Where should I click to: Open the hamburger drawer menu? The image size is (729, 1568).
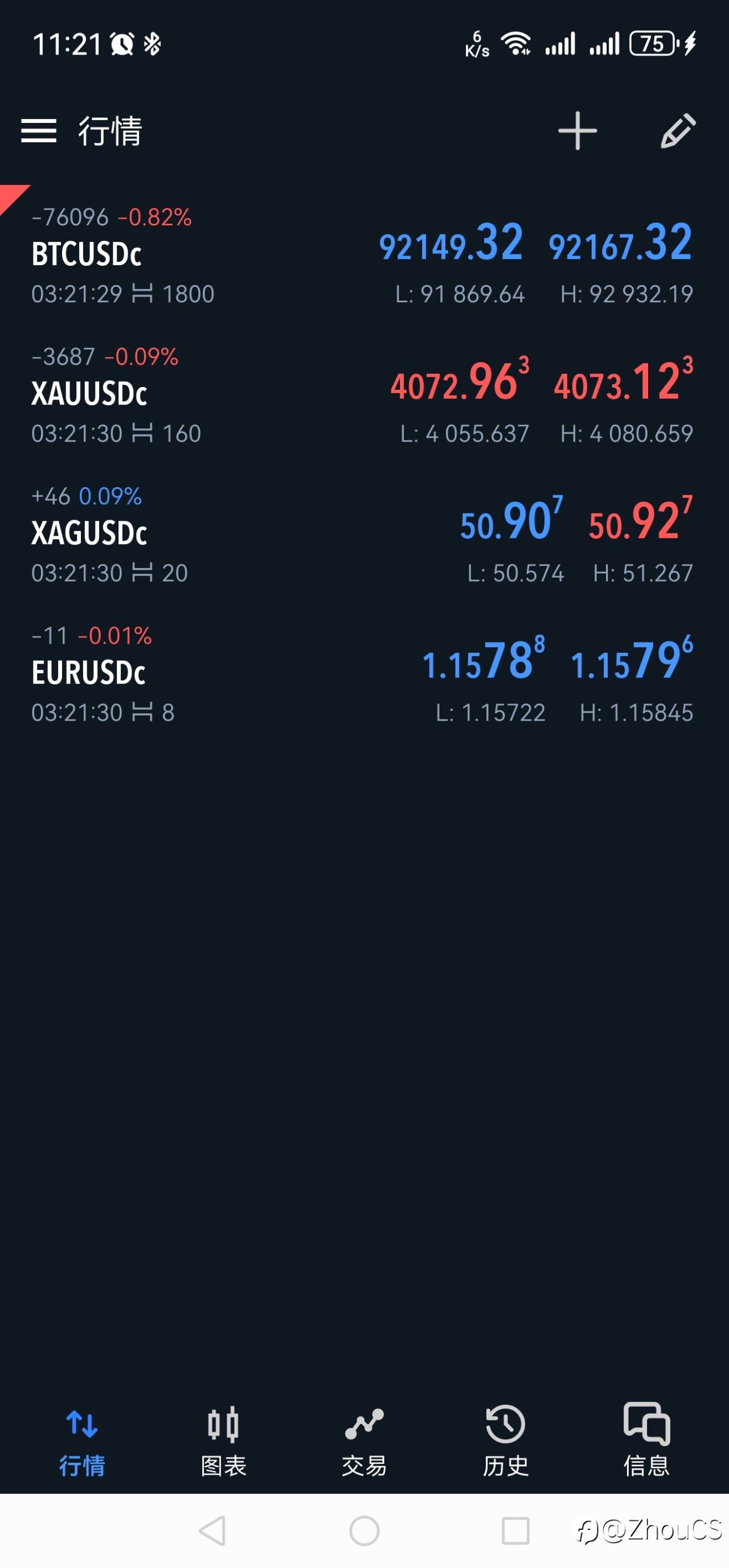pyautogui.click(x=38, y=131)
